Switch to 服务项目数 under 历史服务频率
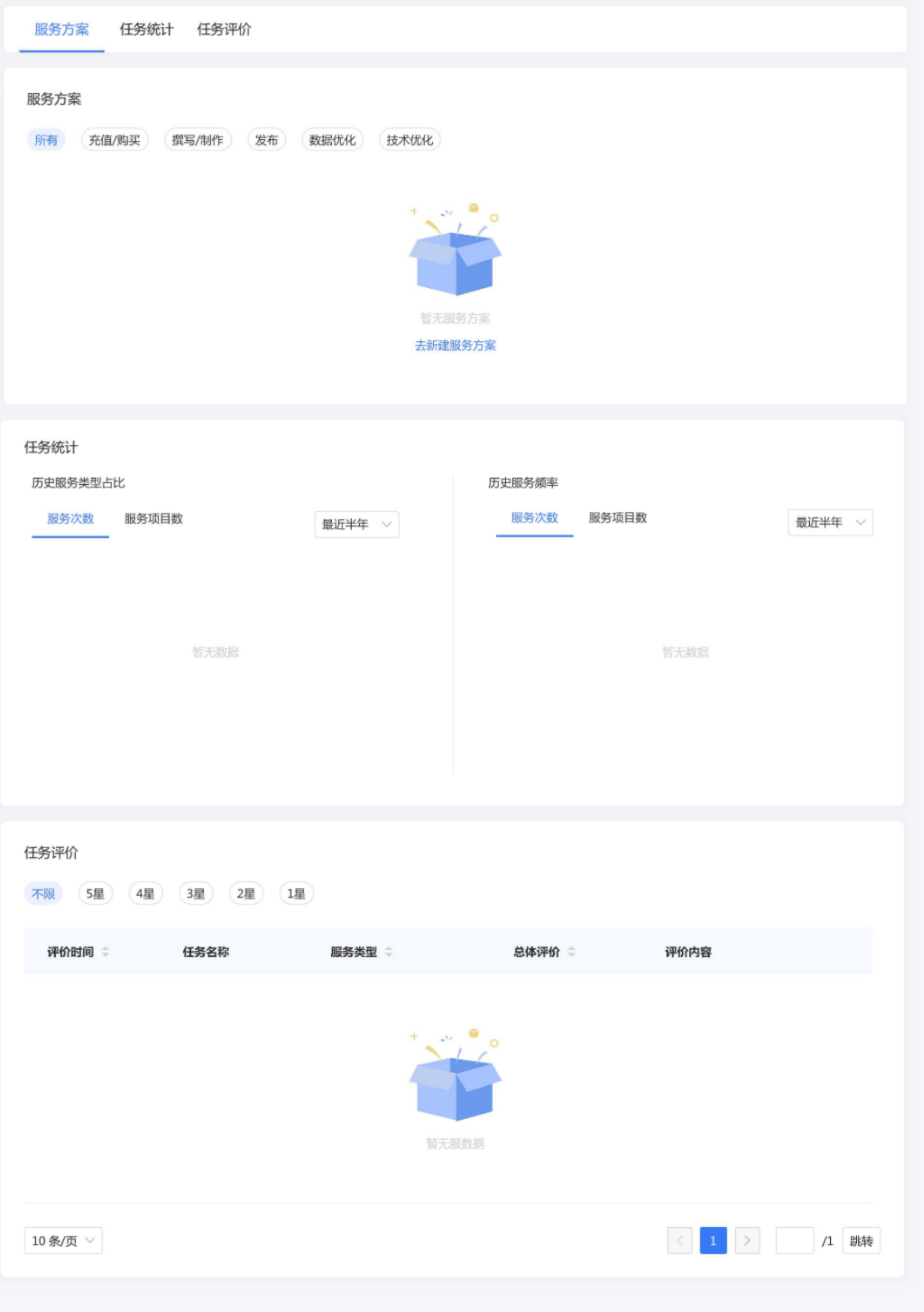This screenshot has height=1312, width=924. point(617,517)
